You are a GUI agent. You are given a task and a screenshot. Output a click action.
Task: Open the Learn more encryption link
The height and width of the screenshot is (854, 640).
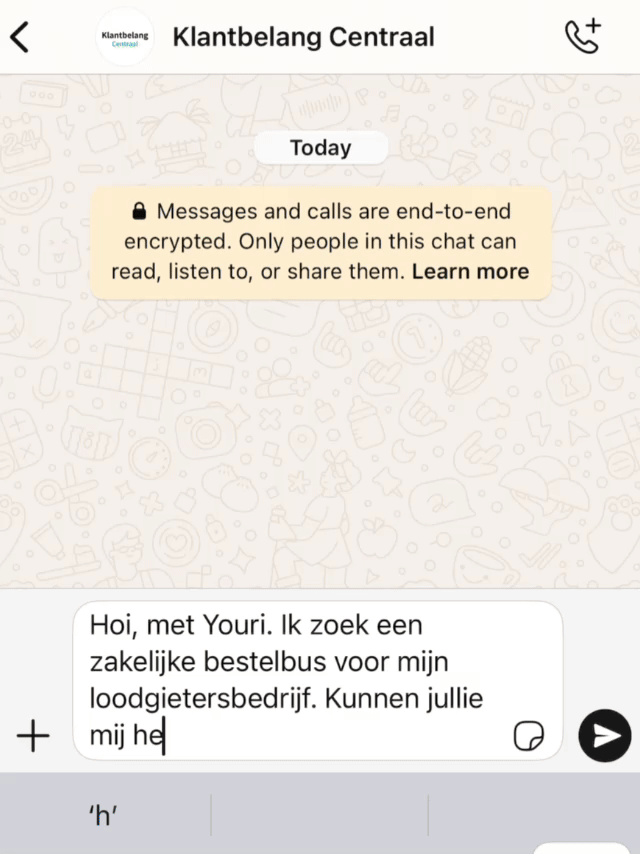pyautogui.click(x=470, y=271)
